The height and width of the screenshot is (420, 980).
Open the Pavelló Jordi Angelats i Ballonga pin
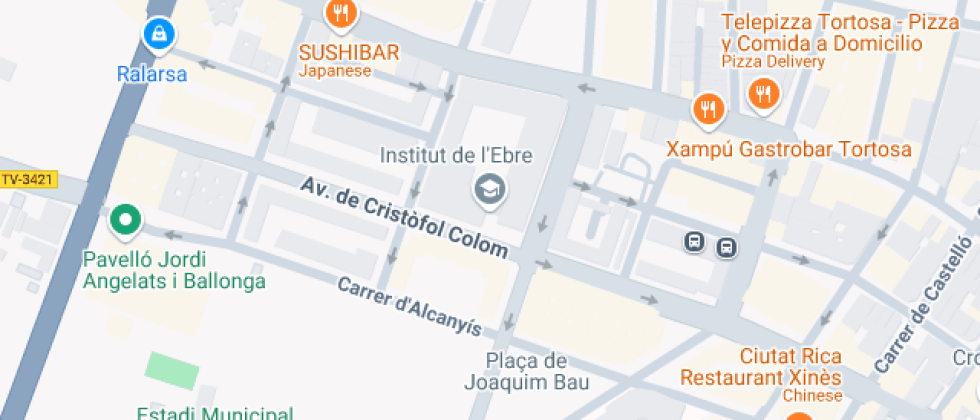pyautogui.click(x=126, y=221)
